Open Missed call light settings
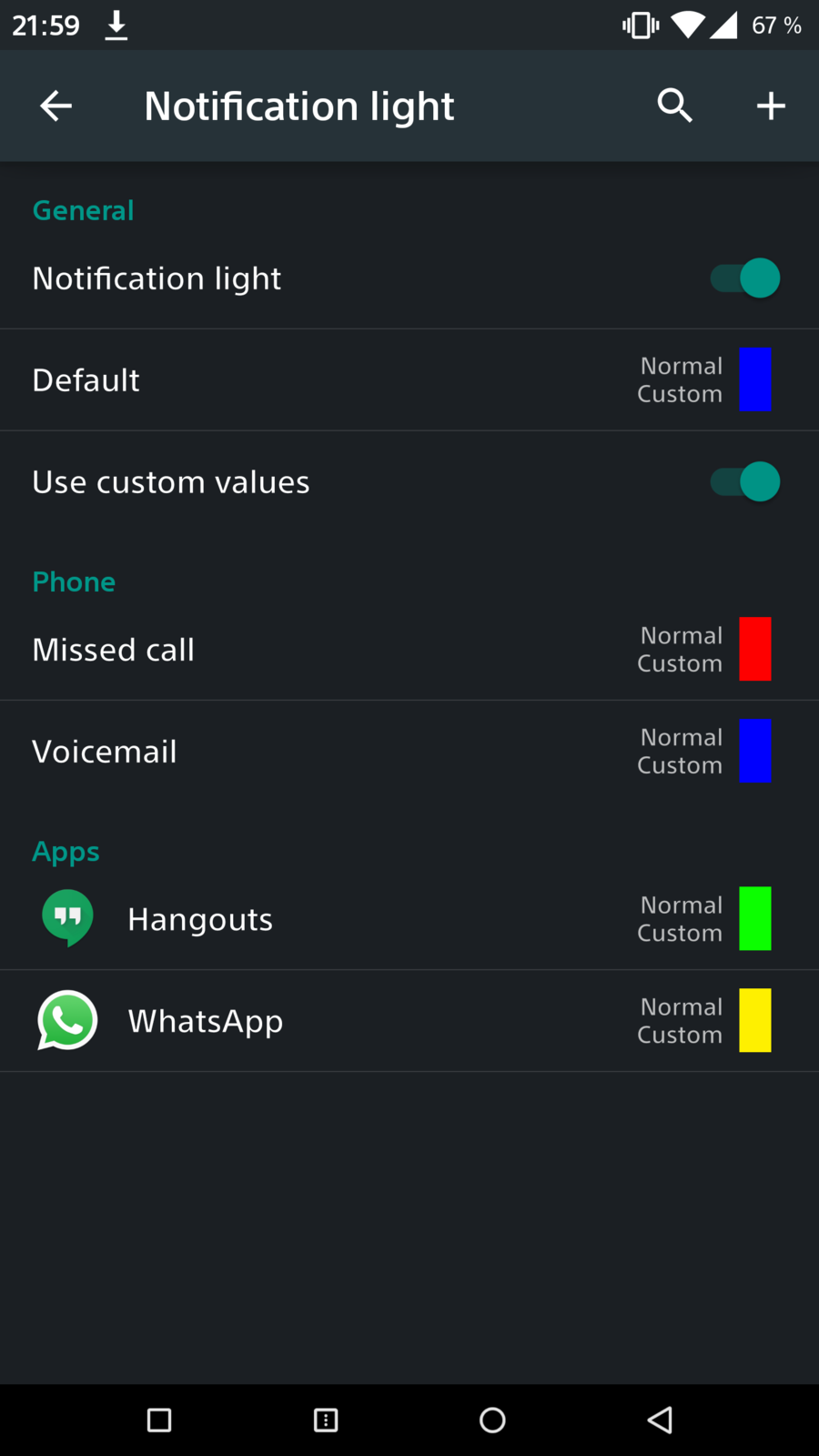This screenshot has width=819, height=1456. (x=409, y=650)
